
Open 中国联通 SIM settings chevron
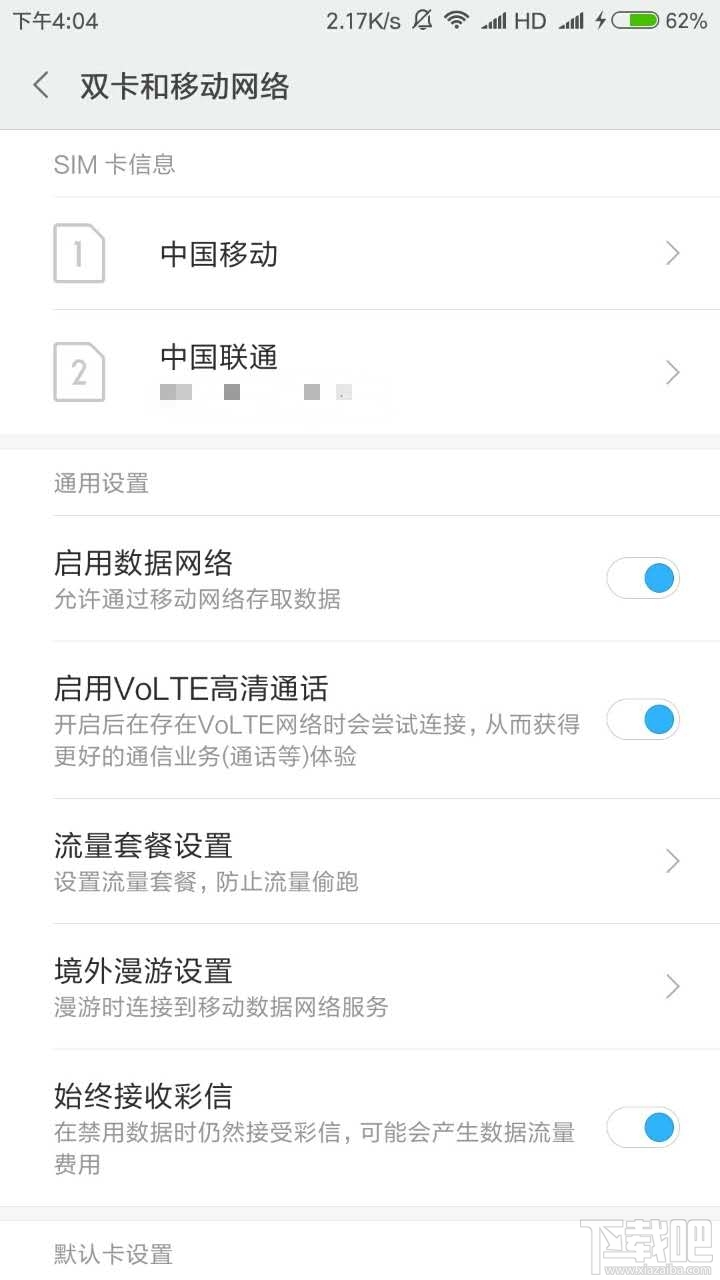pyautogui.click(x=672, y=372)
